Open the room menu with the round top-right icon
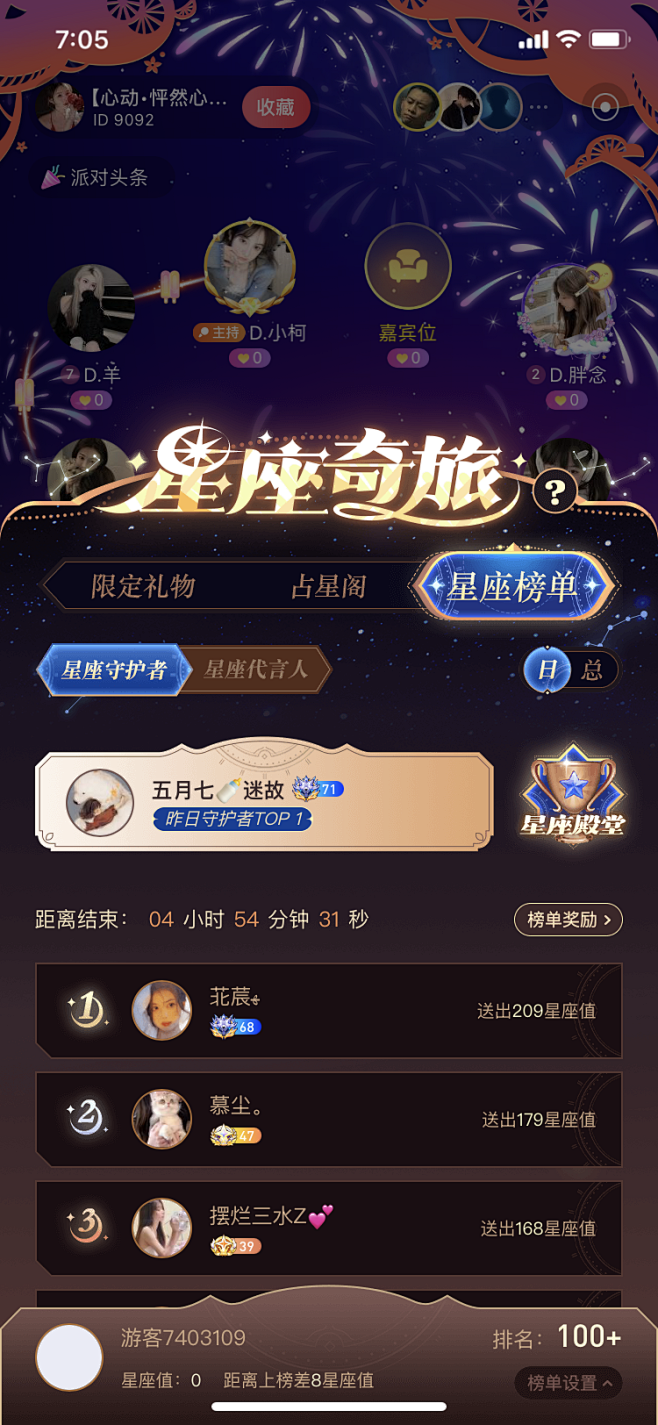 click(605, 107)
